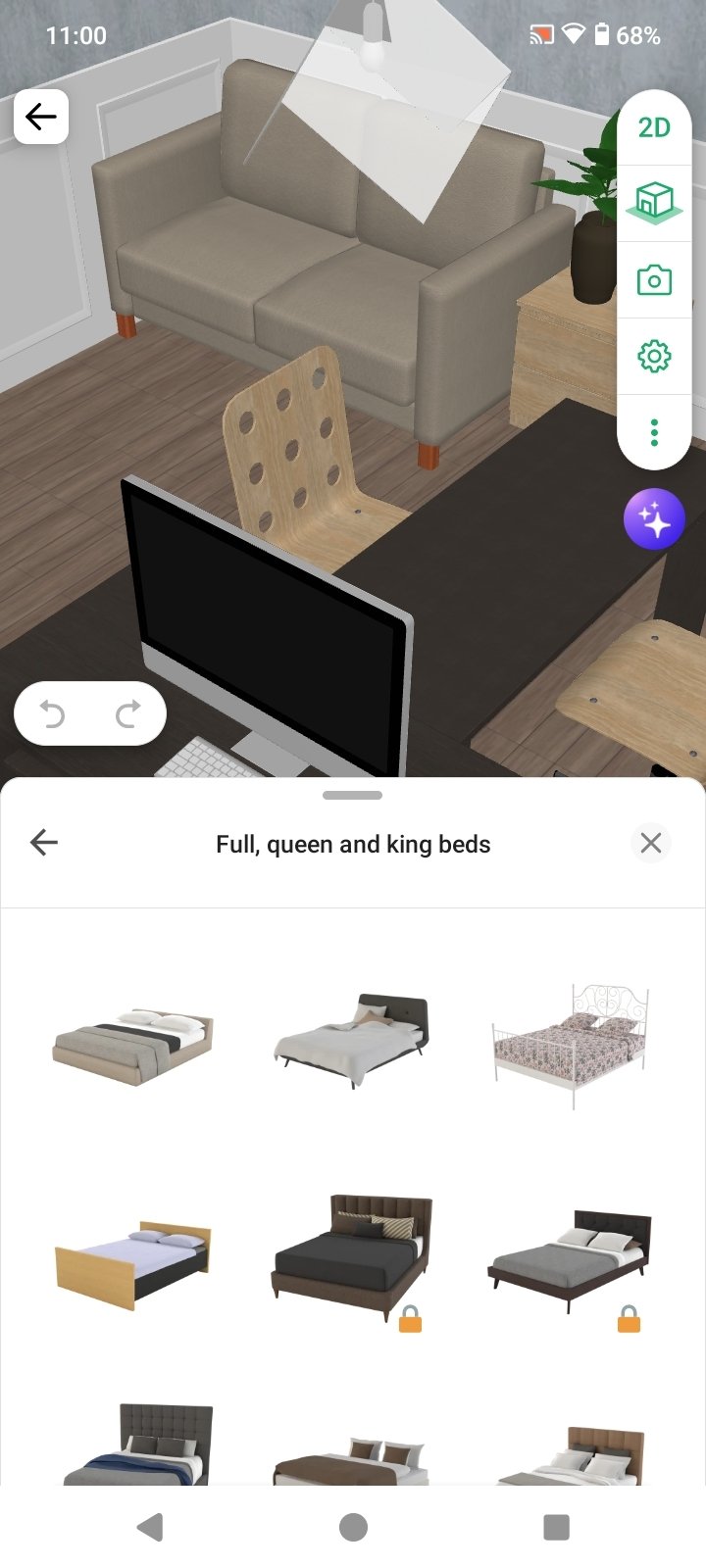Image resolution: width=706 pixels, height=1568 pixels.
Task: Pick the light wooden frame bed
Action: click(x=133, y=1265)
